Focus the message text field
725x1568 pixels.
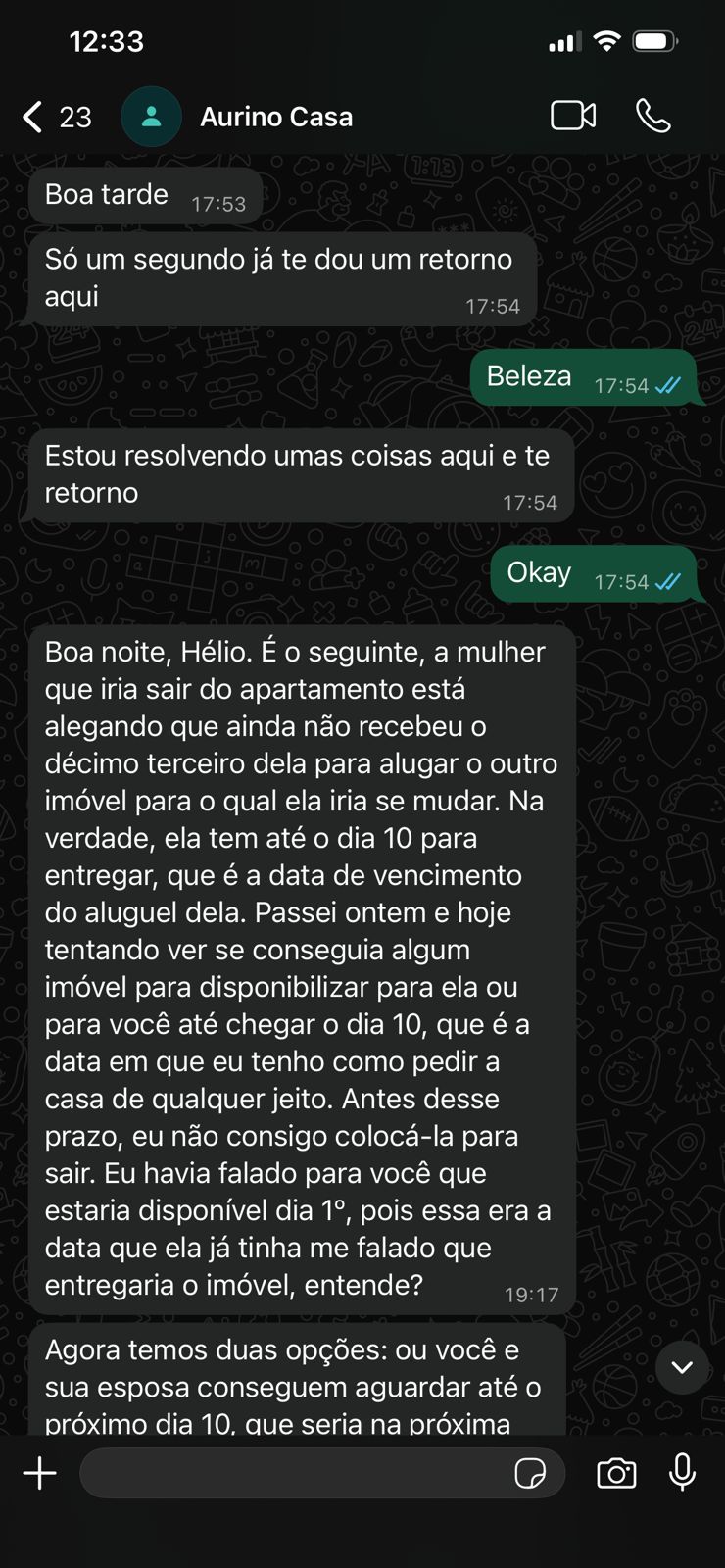[x=294, y=1473]
